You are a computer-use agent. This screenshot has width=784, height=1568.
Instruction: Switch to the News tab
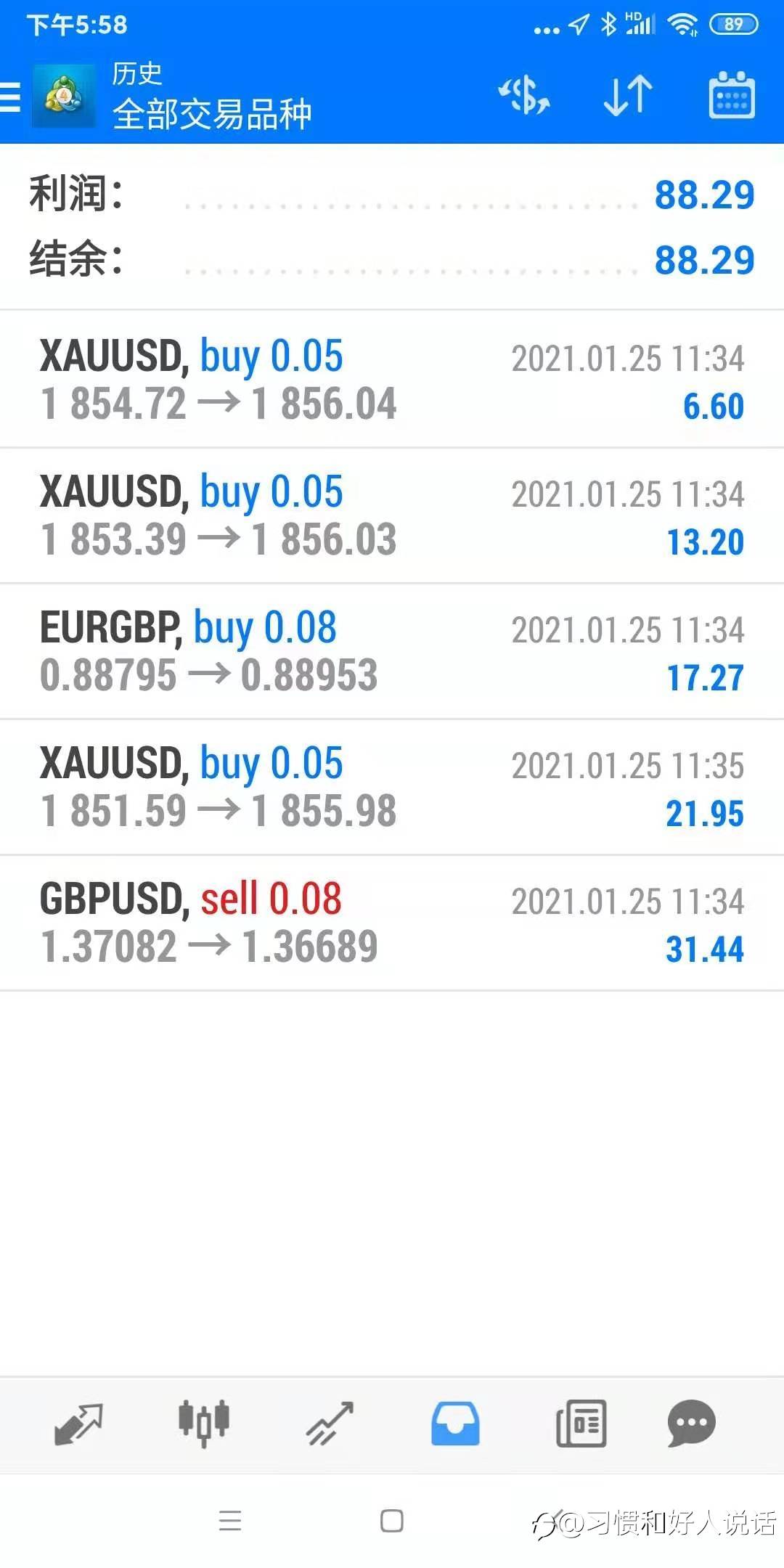coord(581,1424)
